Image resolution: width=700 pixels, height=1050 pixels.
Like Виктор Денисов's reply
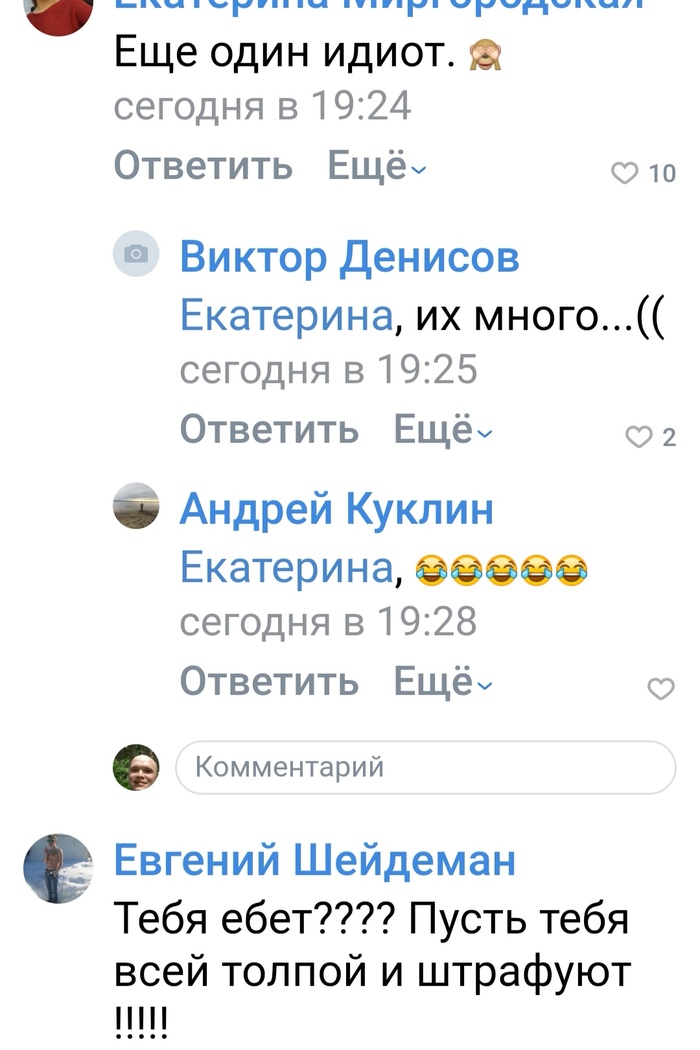(x=638, y=436)
